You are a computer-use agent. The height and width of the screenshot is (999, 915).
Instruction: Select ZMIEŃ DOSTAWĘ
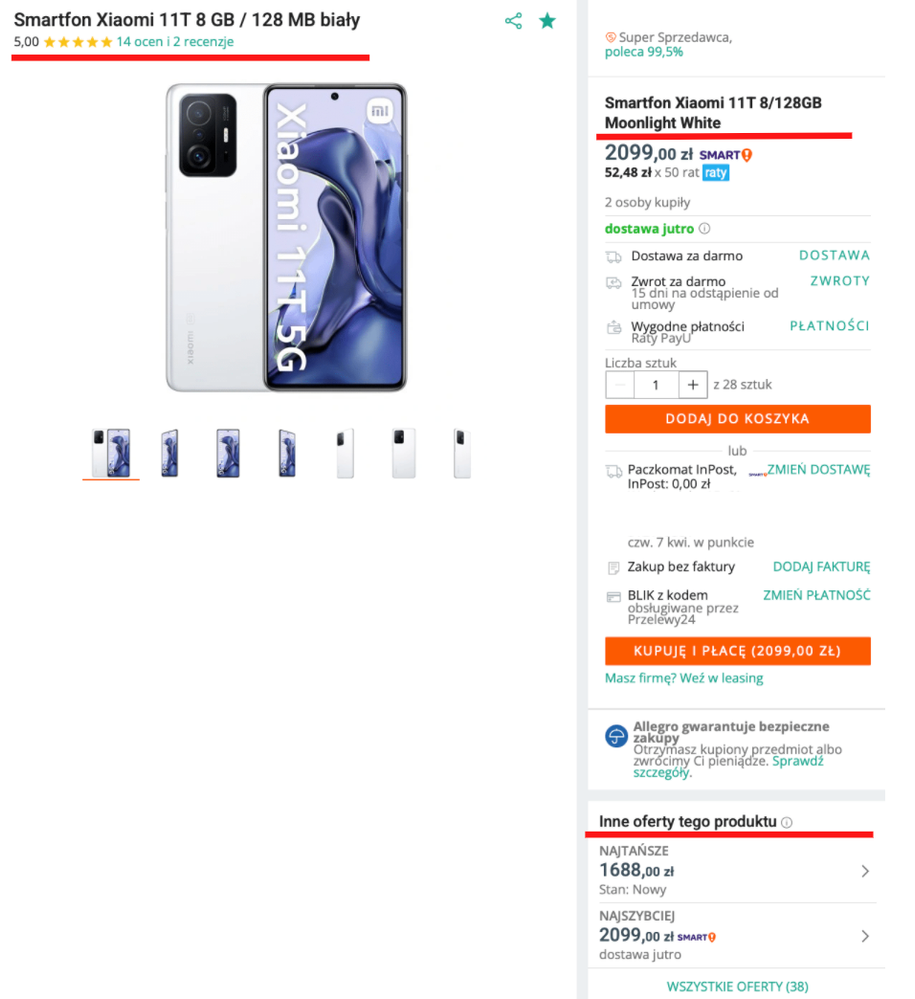click(818, 470)
